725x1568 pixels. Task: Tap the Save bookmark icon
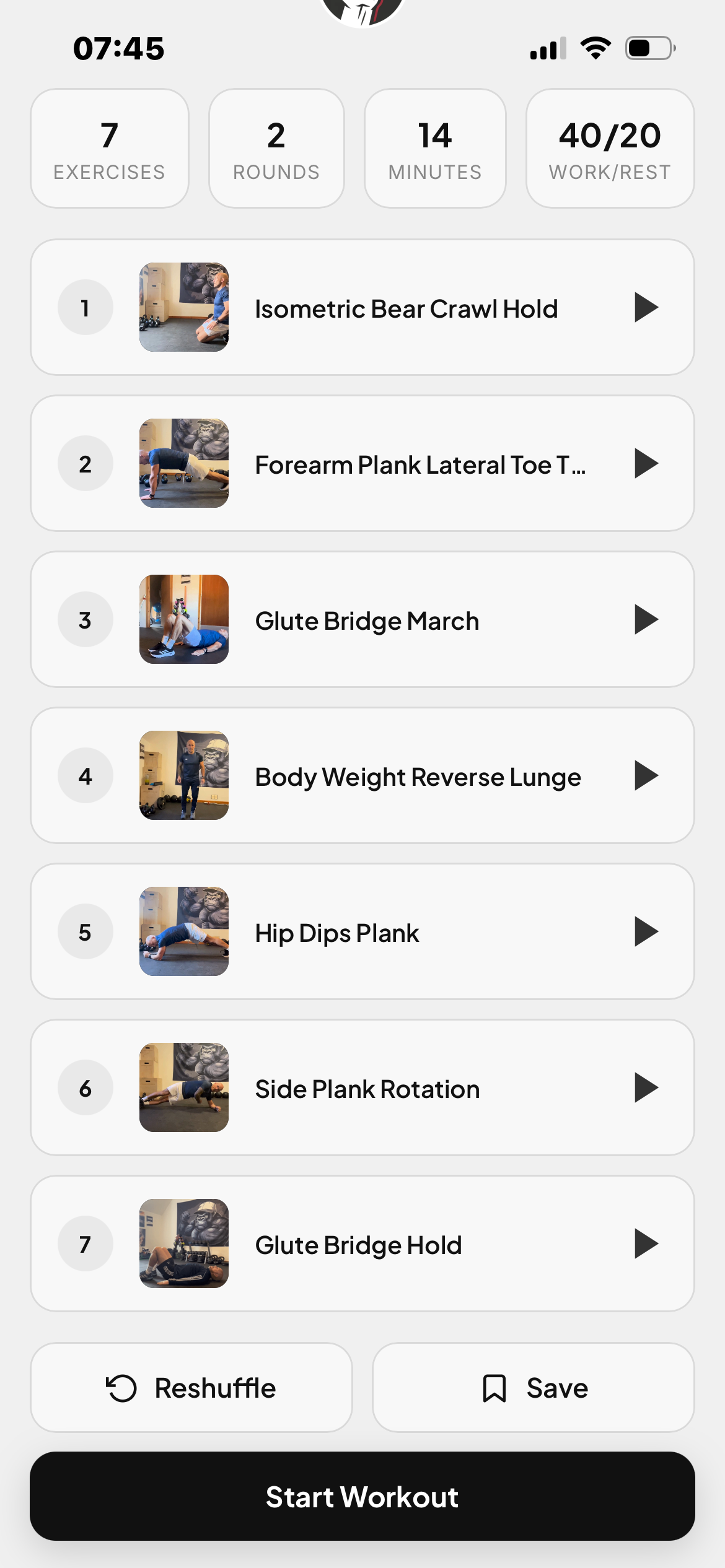pos(496,1388)
